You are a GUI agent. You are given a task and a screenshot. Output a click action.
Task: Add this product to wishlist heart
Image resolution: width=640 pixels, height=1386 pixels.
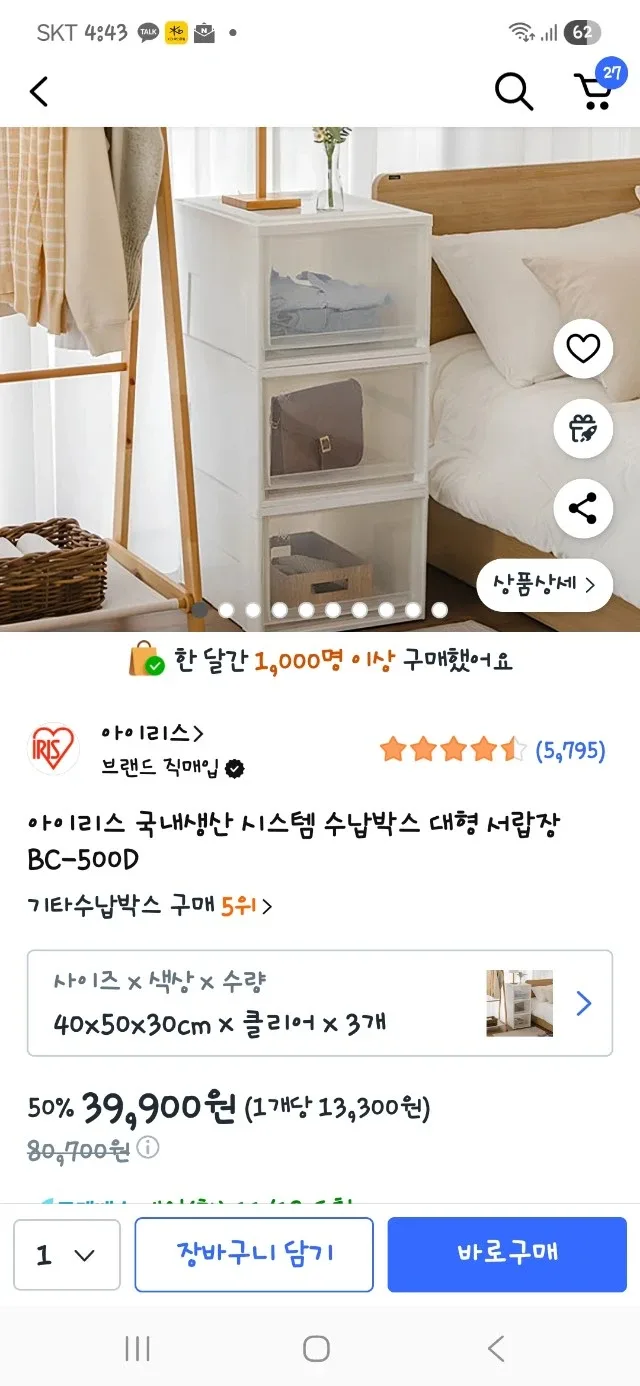(583, 349)
